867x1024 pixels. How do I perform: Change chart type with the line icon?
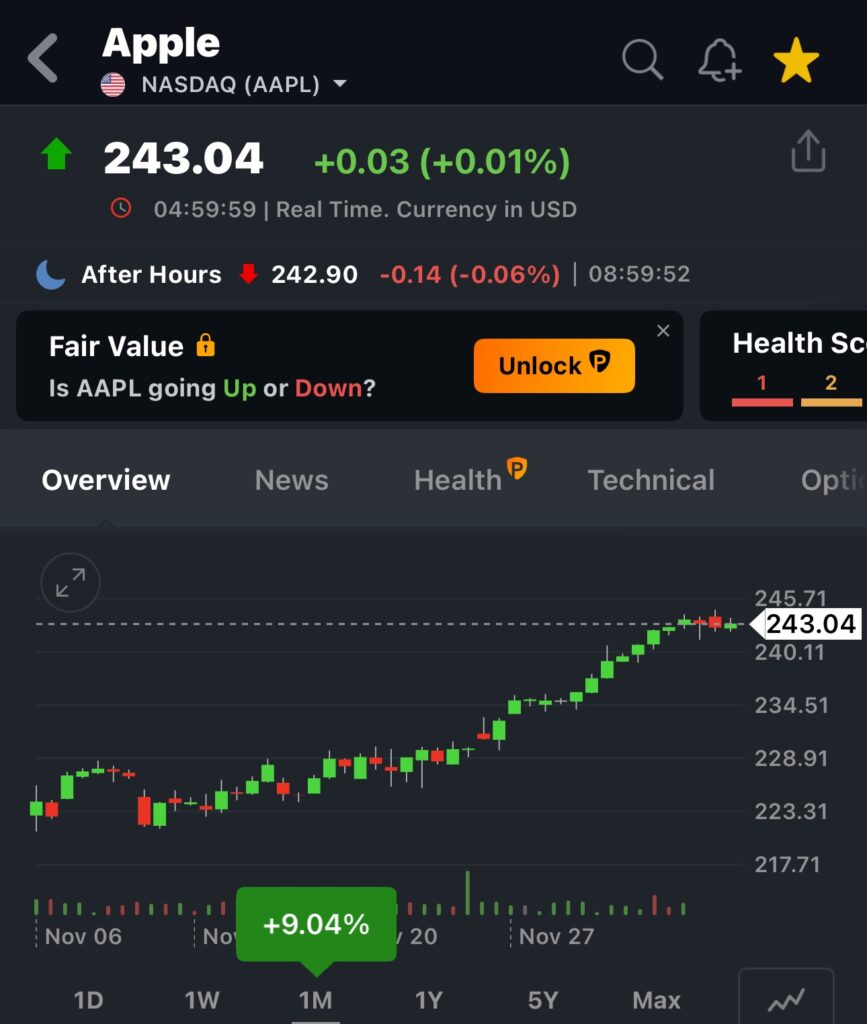786,998
